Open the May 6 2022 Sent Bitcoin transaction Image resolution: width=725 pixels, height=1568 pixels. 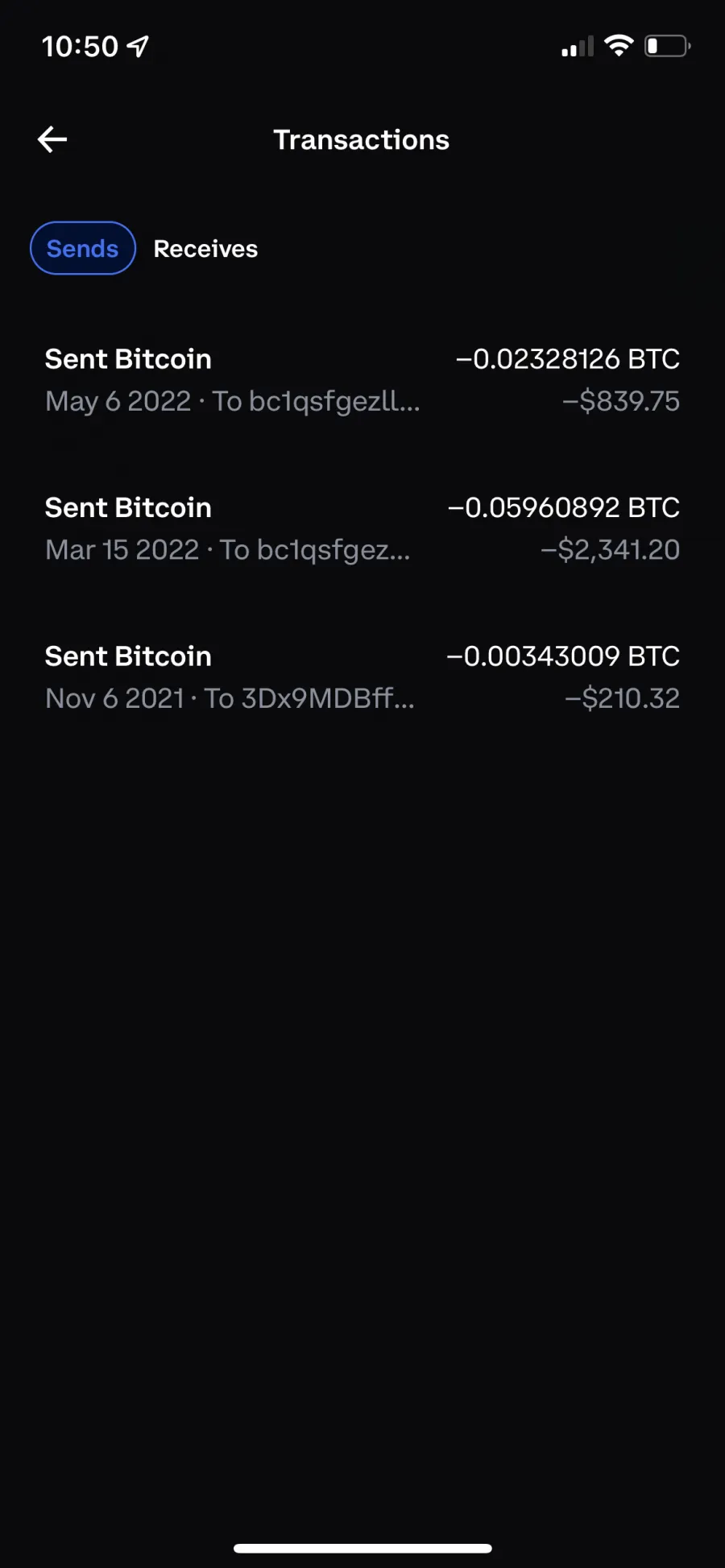tap(362, 379)
